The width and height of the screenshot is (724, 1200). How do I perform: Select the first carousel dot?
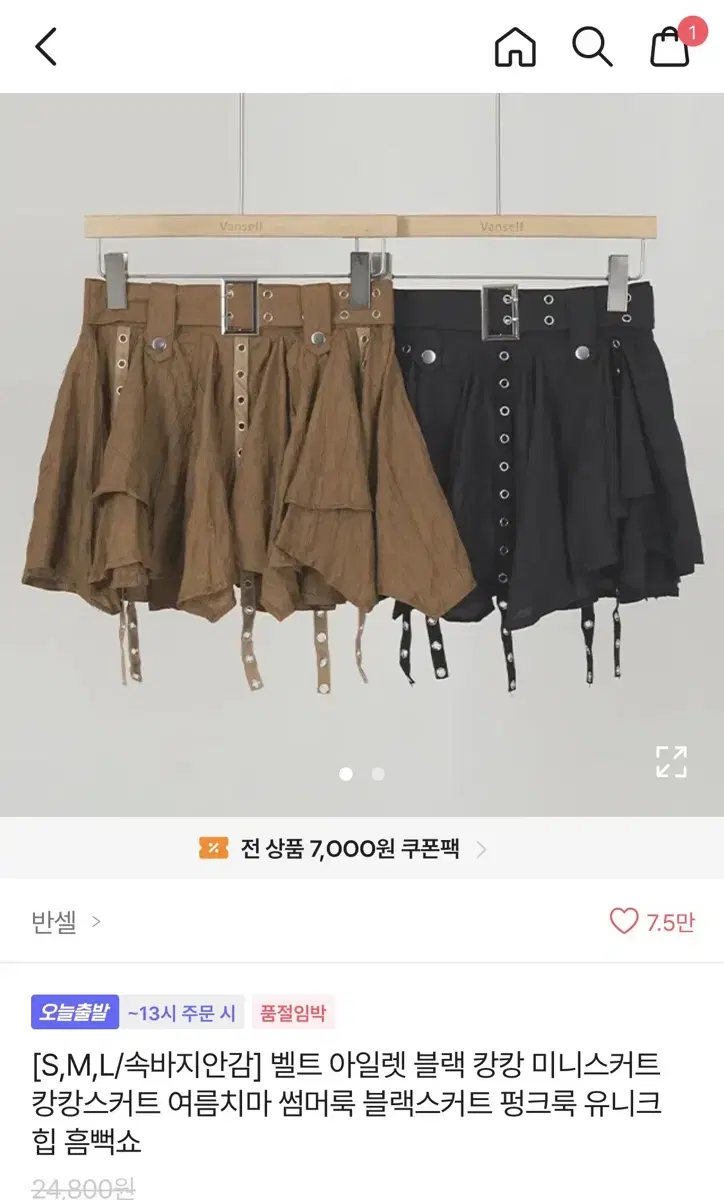click(347, 774)
